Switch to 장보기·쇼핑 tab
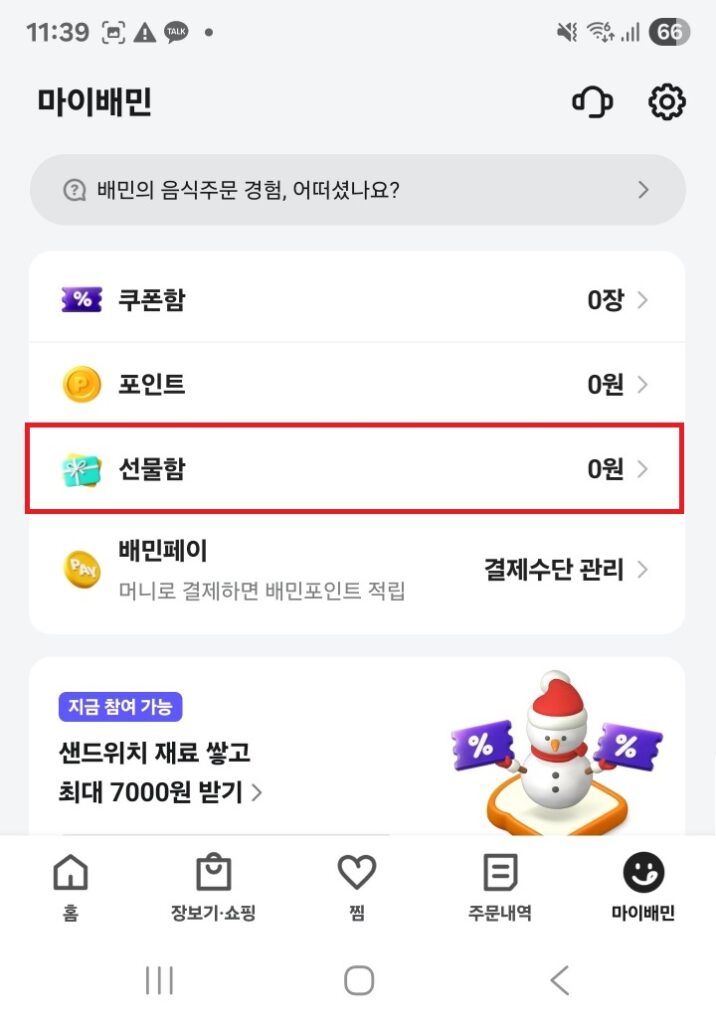 213,886
